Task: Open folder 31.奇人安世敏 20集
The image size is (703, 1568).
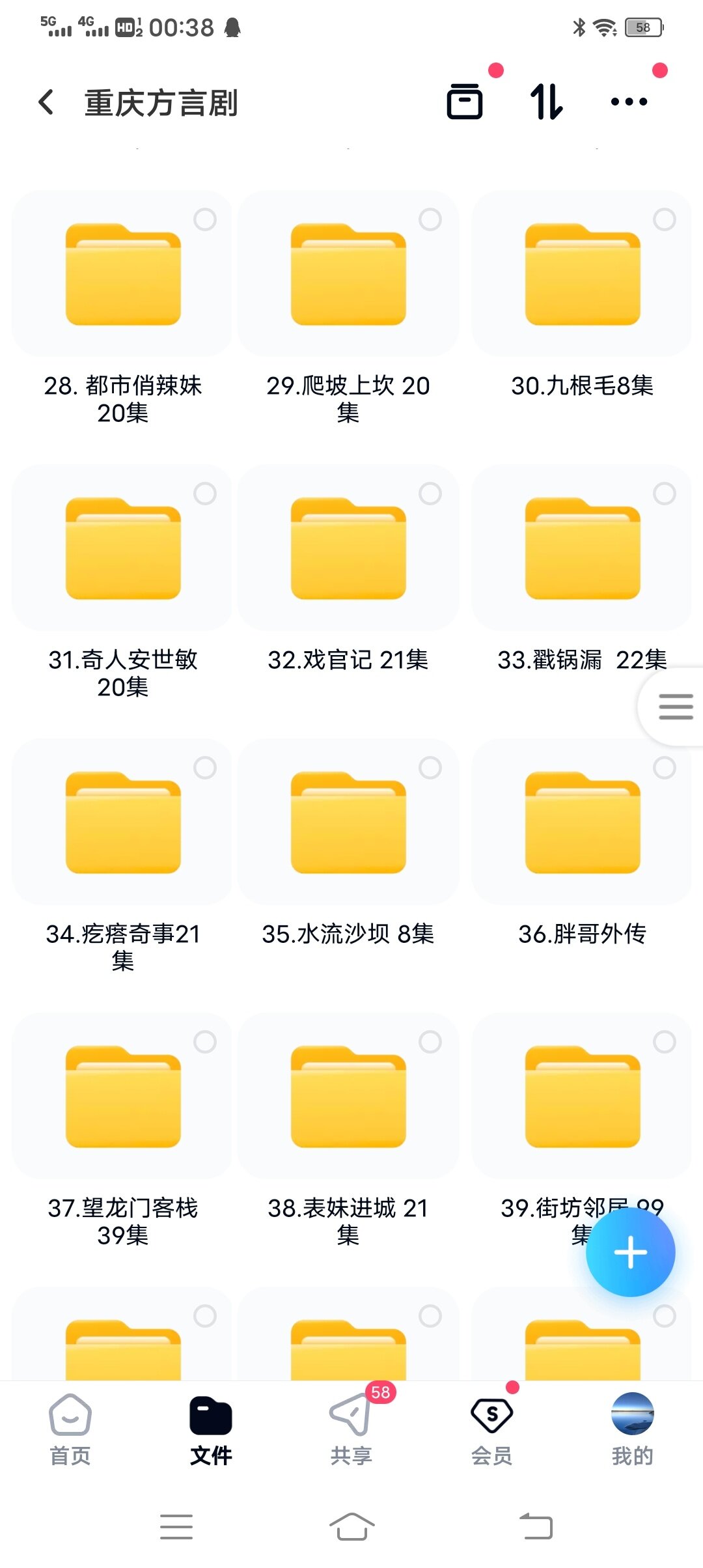Action: [x=123, y=549]
